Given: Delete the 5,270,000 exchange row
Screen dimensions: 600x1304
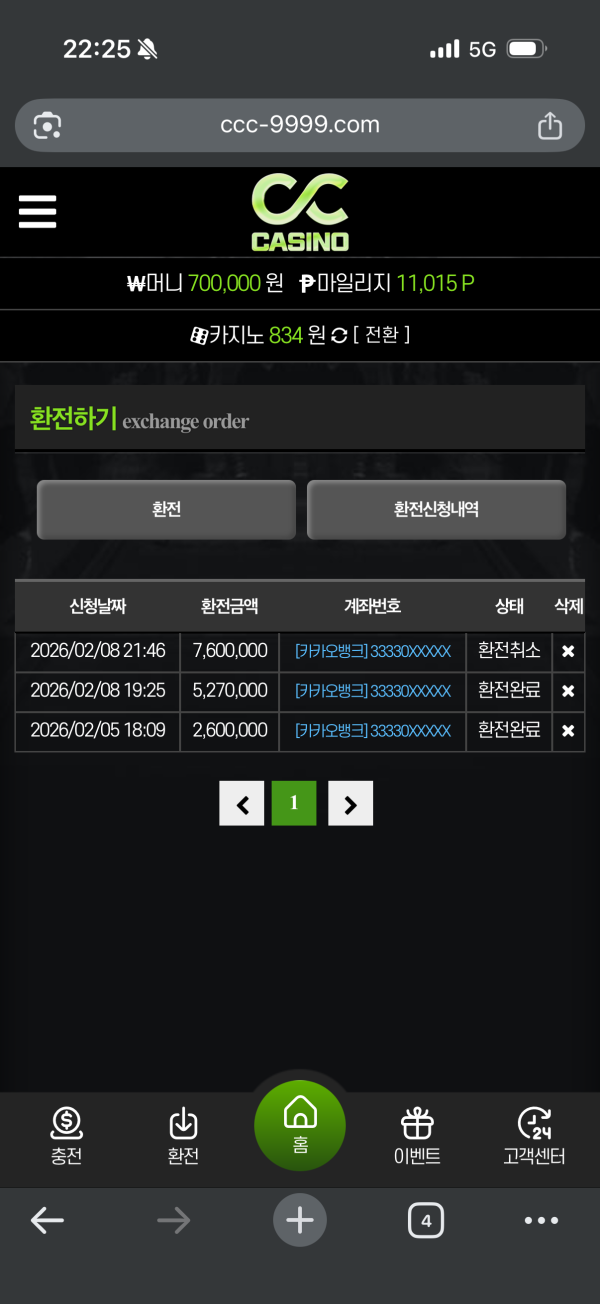Looking at the screenshot, I should coord(568,691).
